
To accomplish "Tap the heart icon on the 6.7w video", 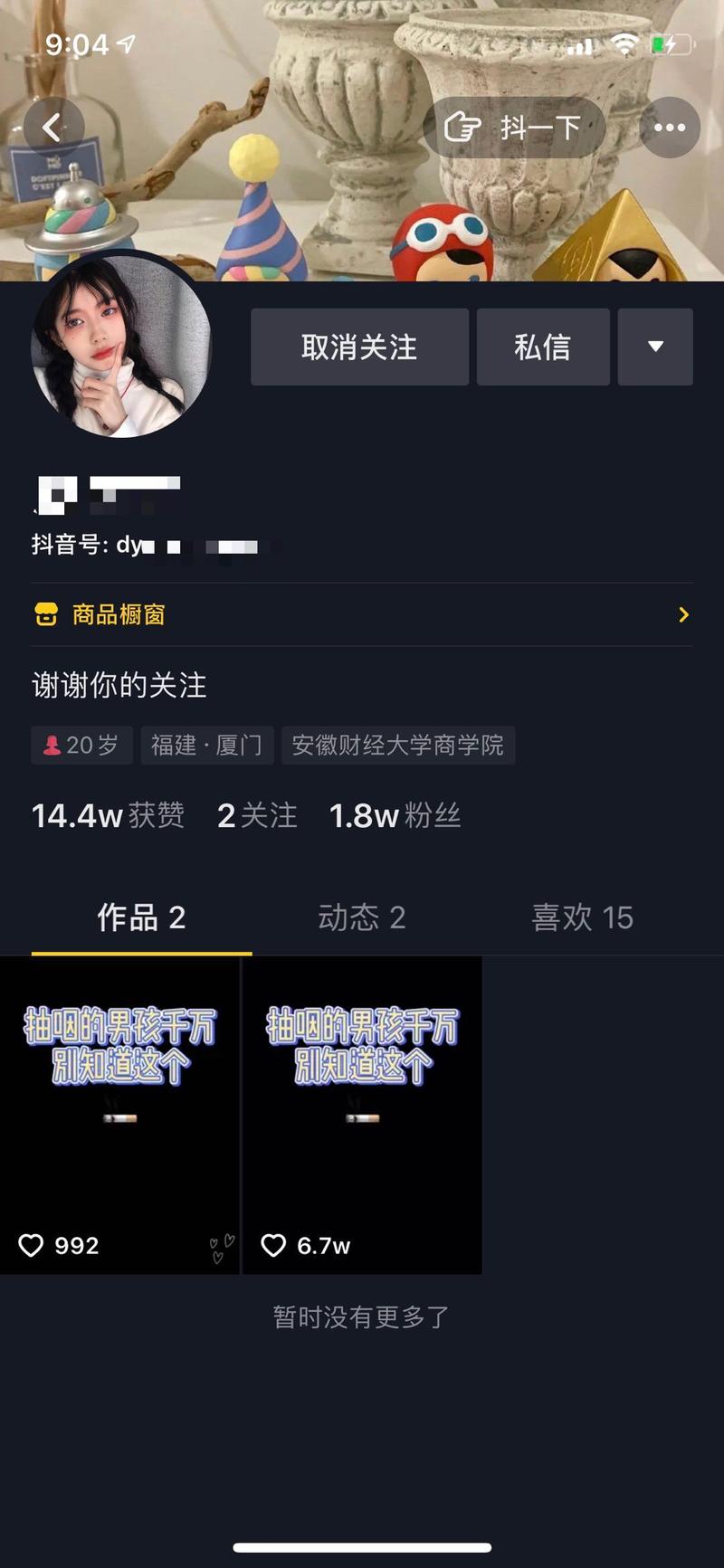I will coord(274,1245).
